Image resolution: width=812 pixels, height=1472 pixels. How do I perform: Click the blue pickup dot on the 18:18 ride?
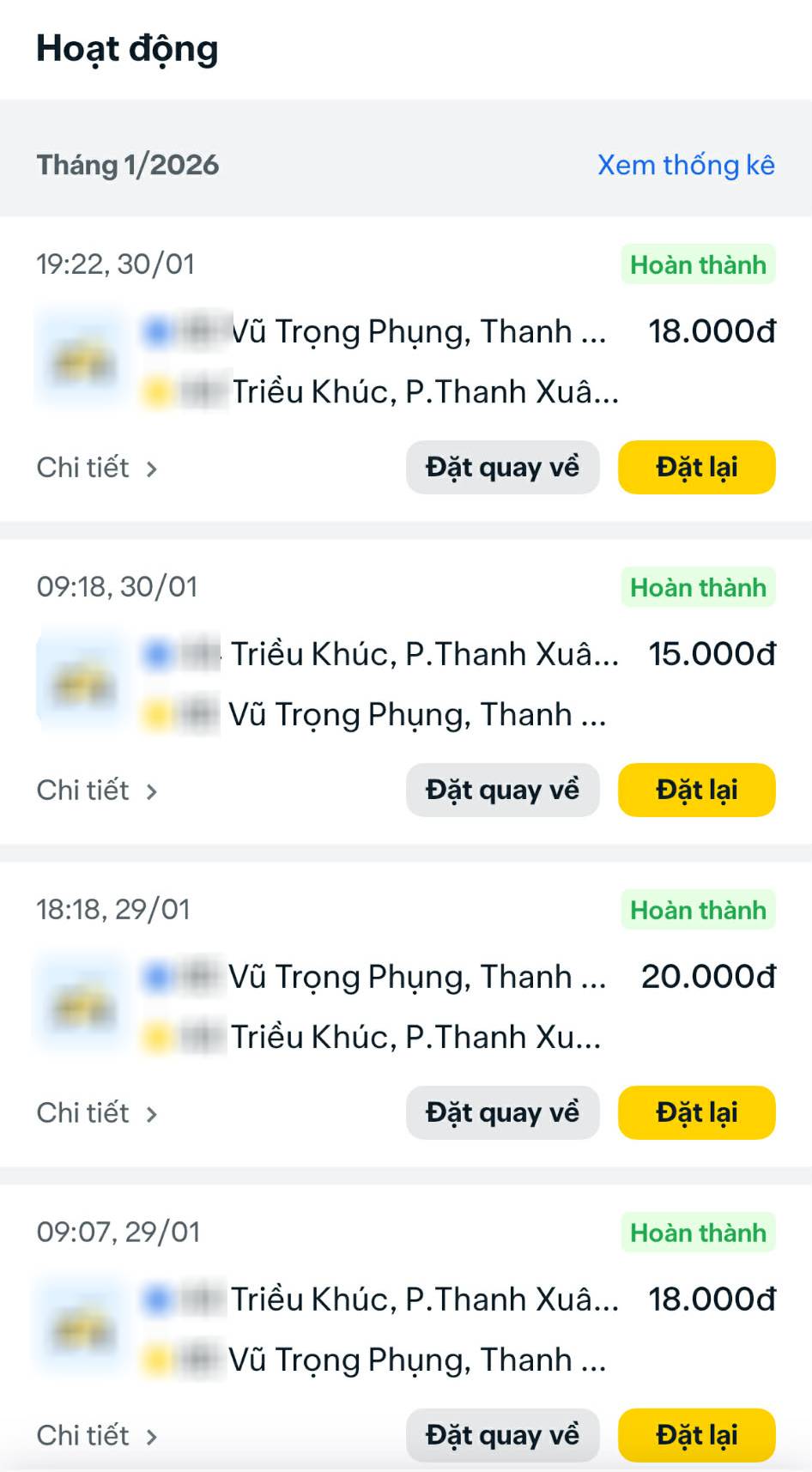159,978
